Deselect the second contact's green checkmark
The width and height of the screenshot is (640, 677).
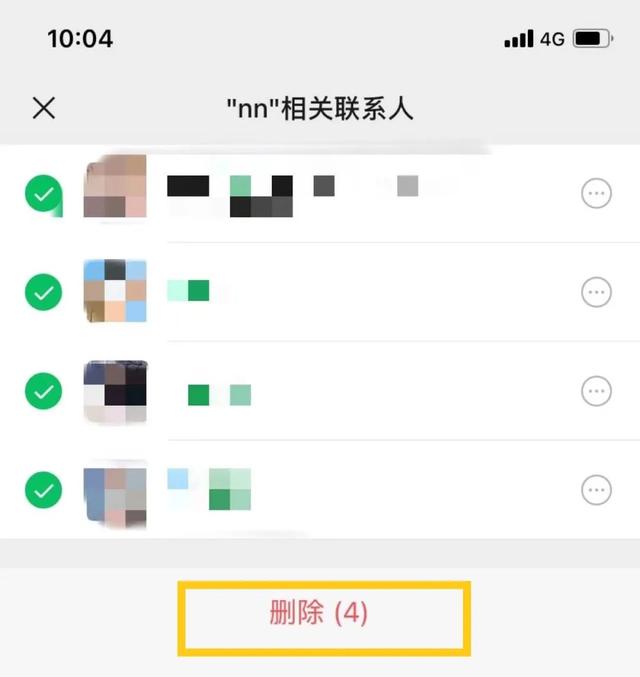point(43,292)
